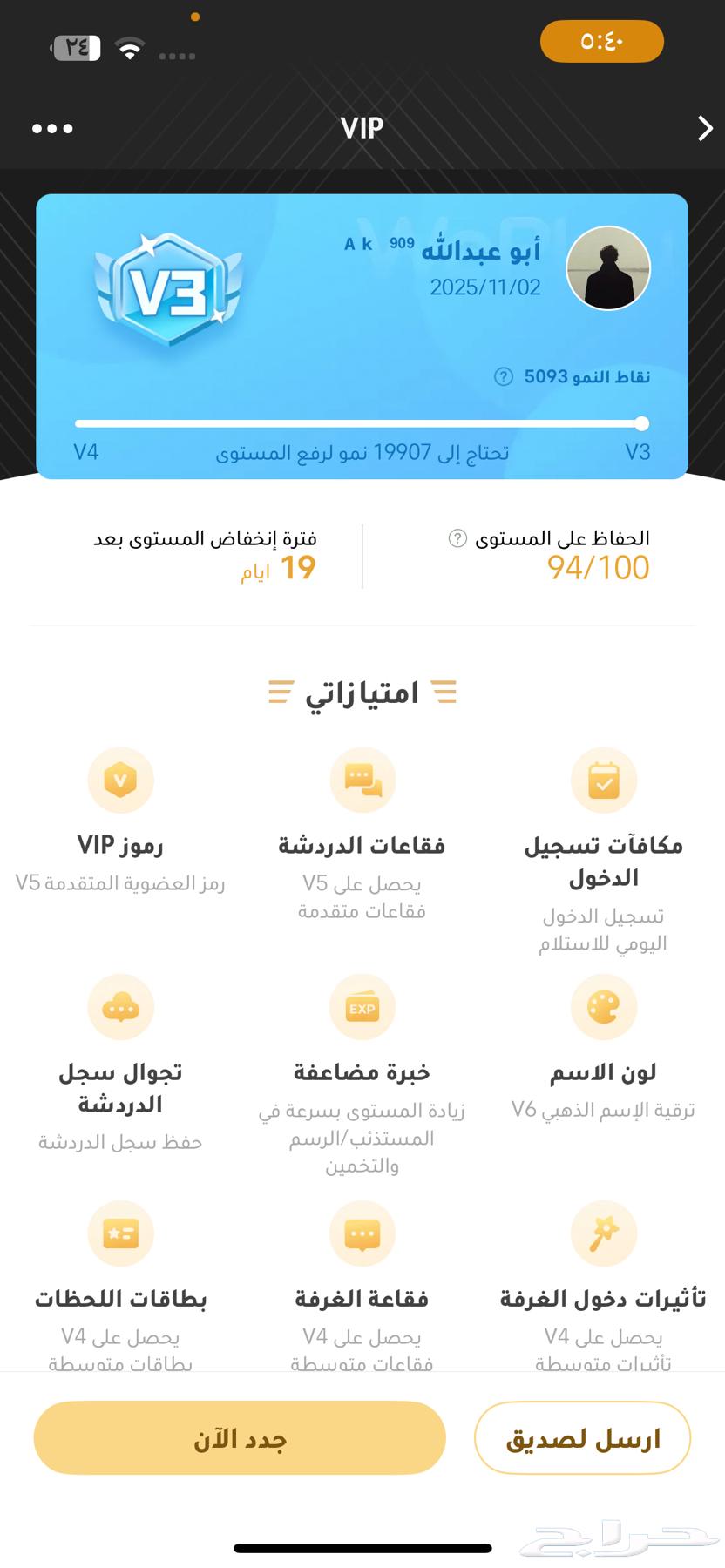Open help icon beside الحفاظ على المستوى
725x1568 pixels.
(x=457, y=538)
